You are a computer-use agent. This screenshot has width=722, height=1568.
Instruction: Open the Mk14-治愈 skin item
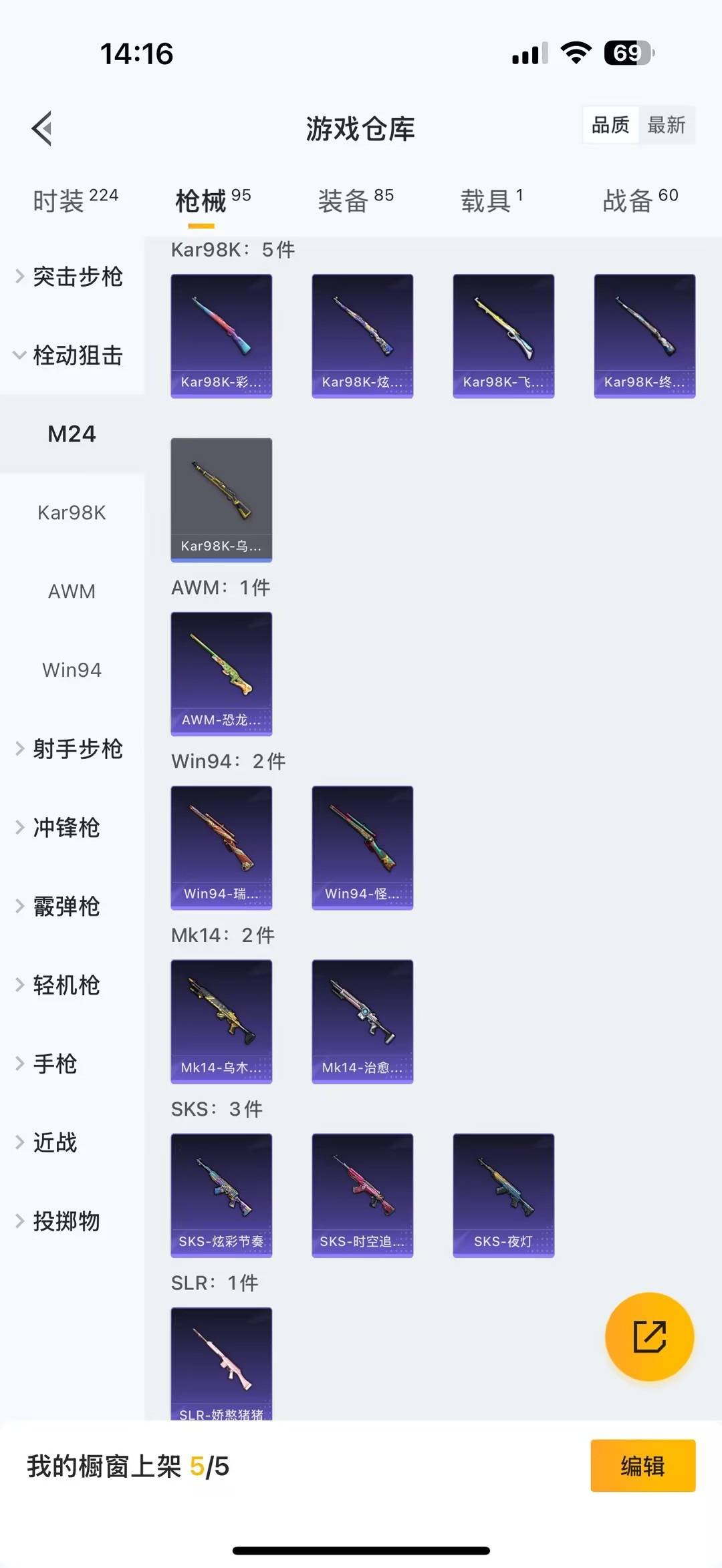362,1021
